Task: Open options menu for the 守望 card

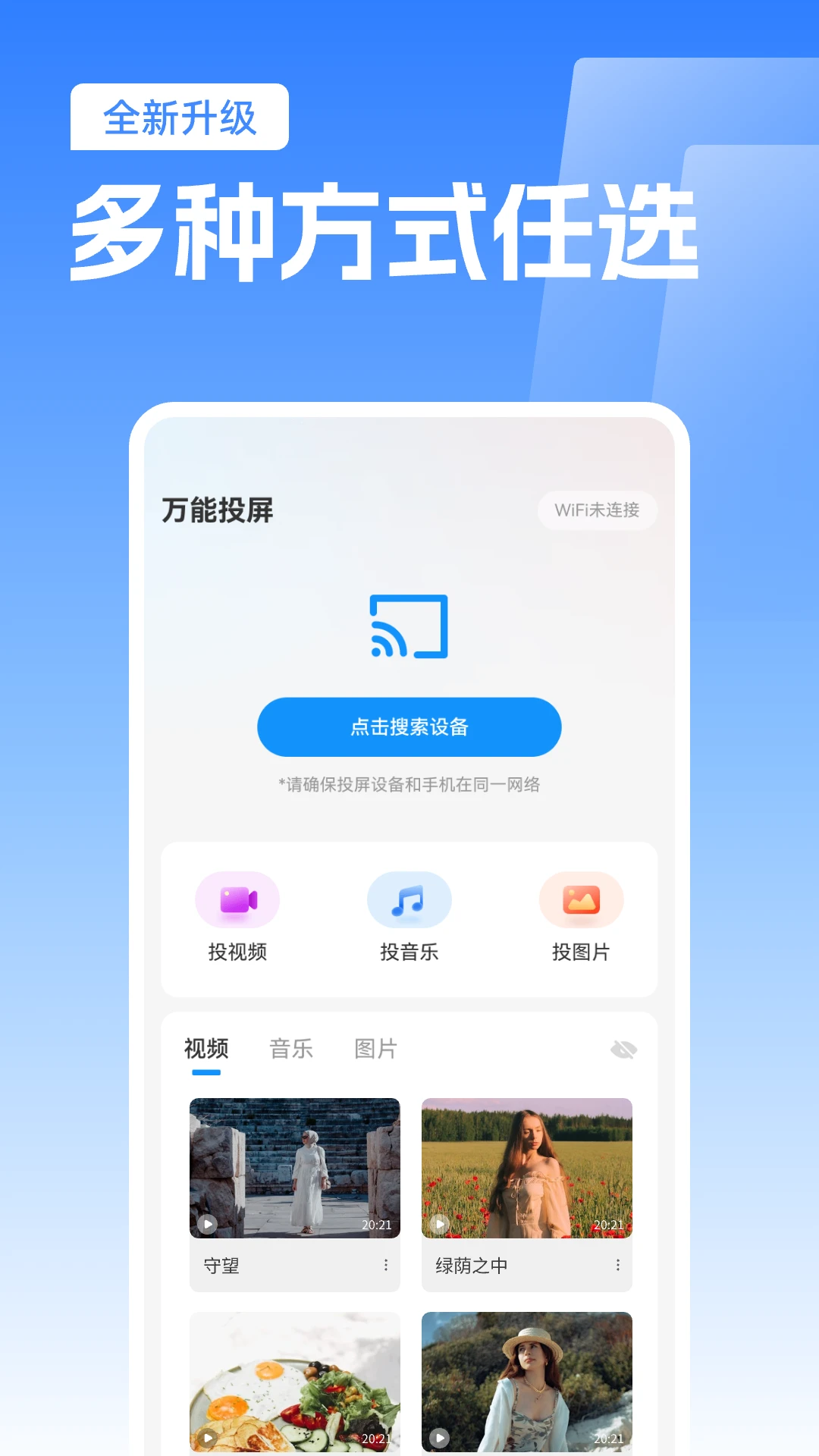Action: coord(385,1265)
